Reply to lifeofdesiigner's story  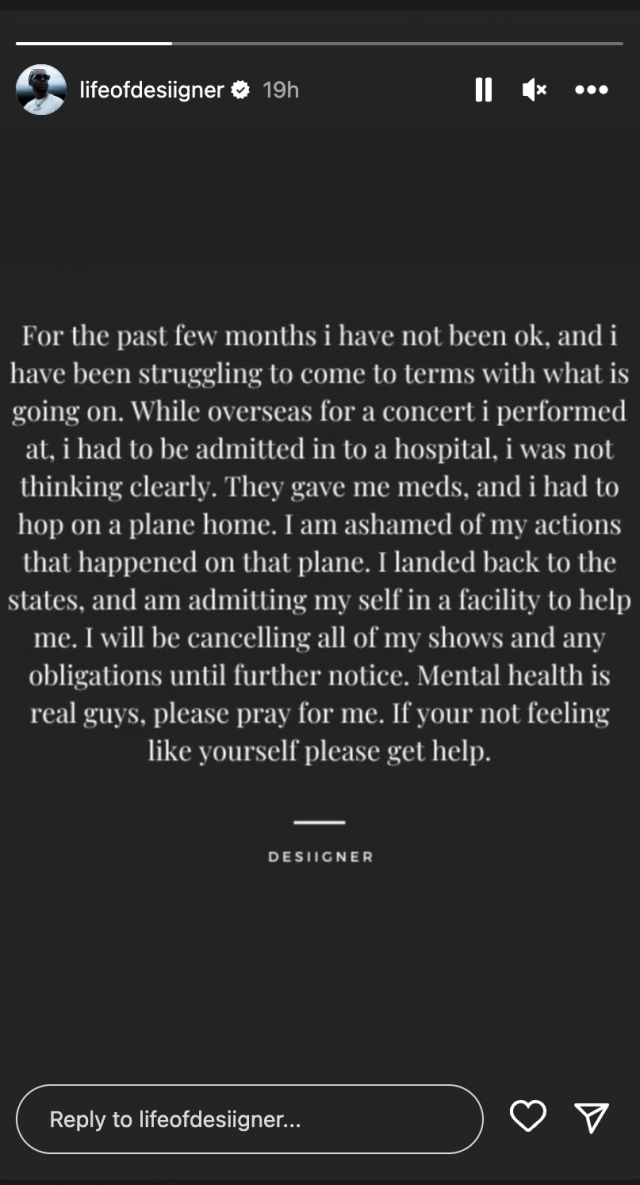[x=249, y=1119]
